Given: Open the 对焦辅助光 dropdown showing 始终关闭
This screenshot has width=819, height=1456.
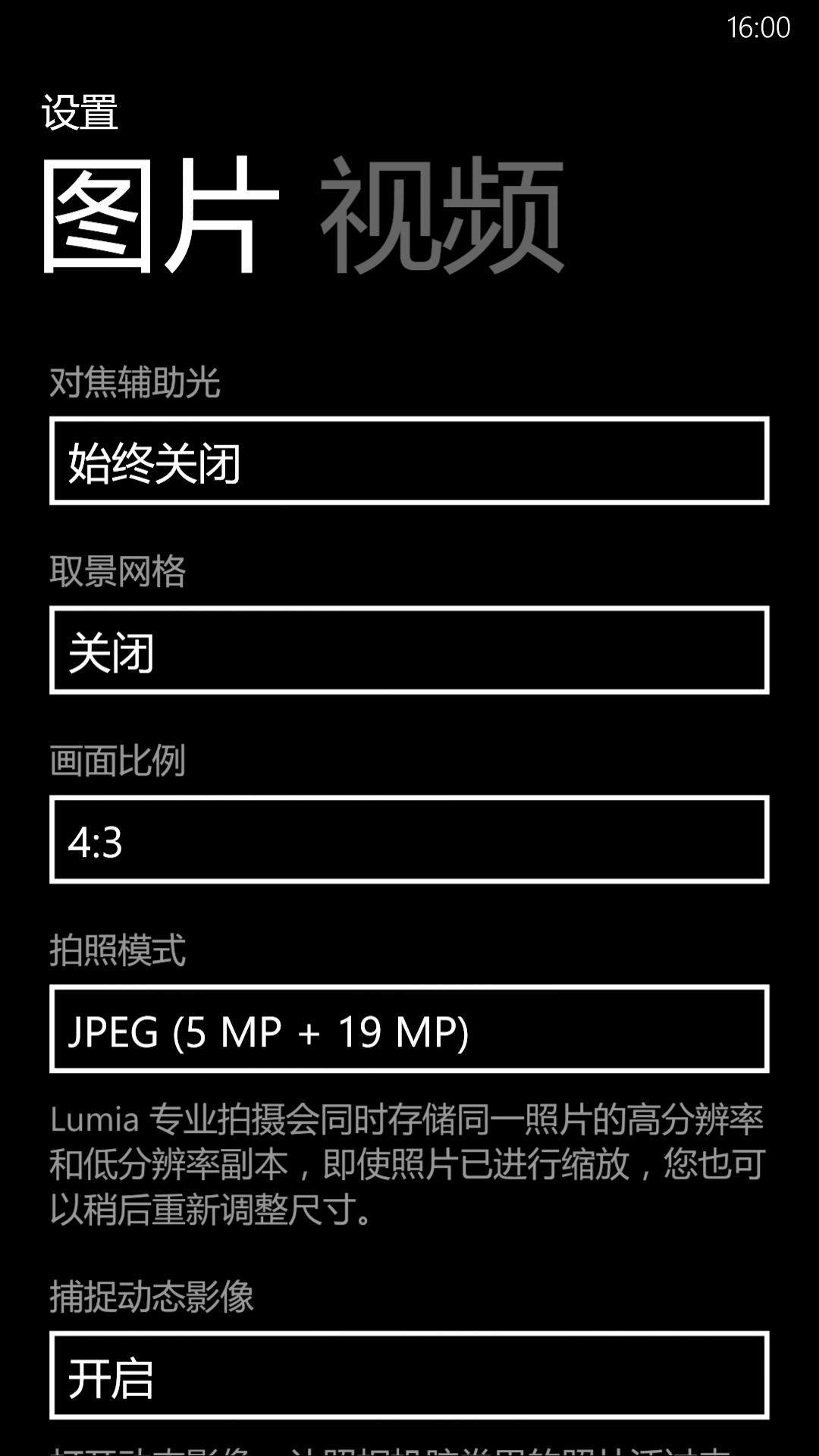Looking at the screenshot, I should (x=409, y=461).
